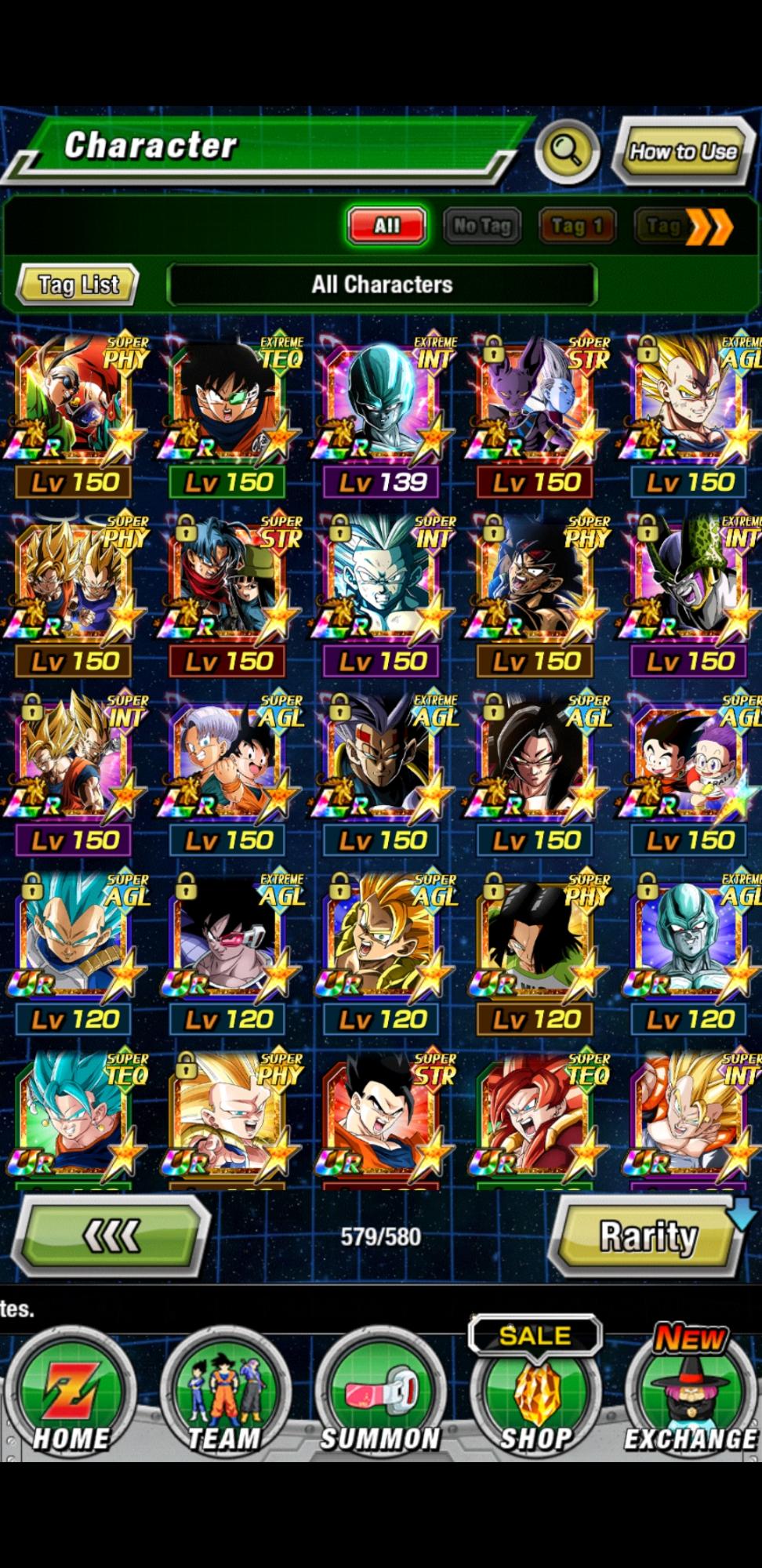Viewport: 762px width, 1568px height.
Task: Tap the How to Use button
Action: point(682,151)
